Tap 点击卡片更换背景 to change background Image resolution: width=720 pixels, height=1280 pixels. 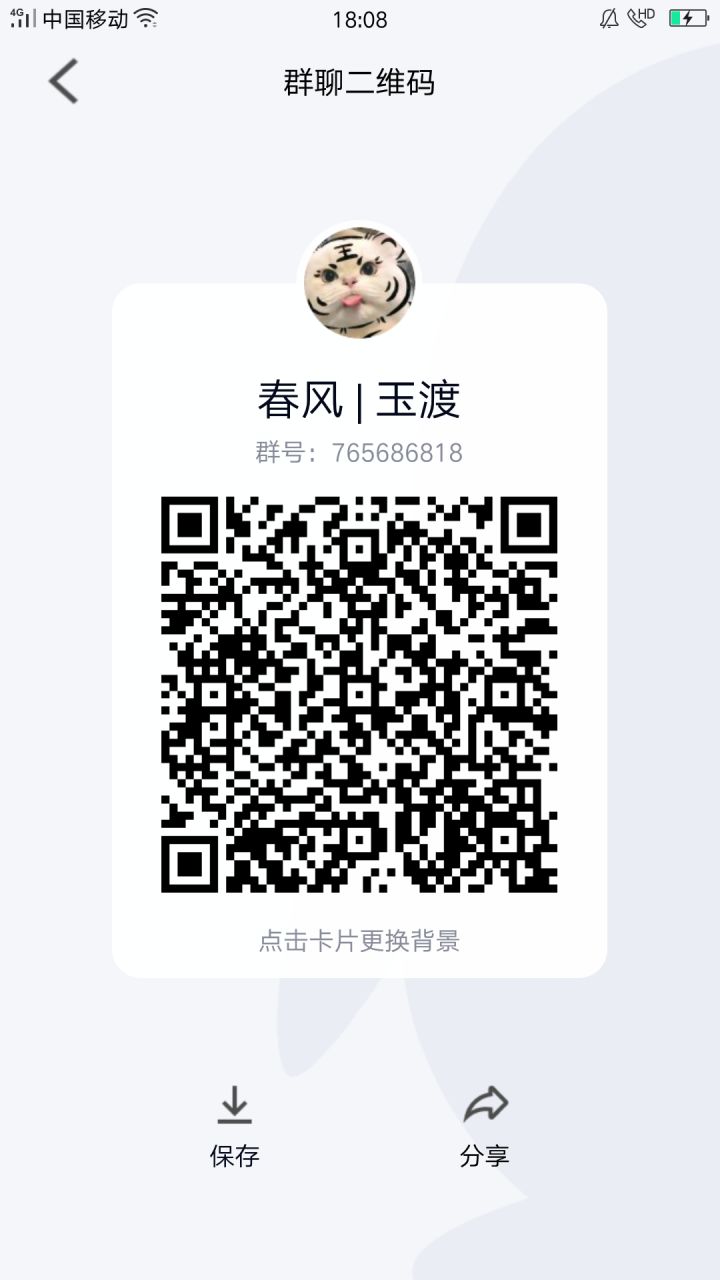click(360, 941)
